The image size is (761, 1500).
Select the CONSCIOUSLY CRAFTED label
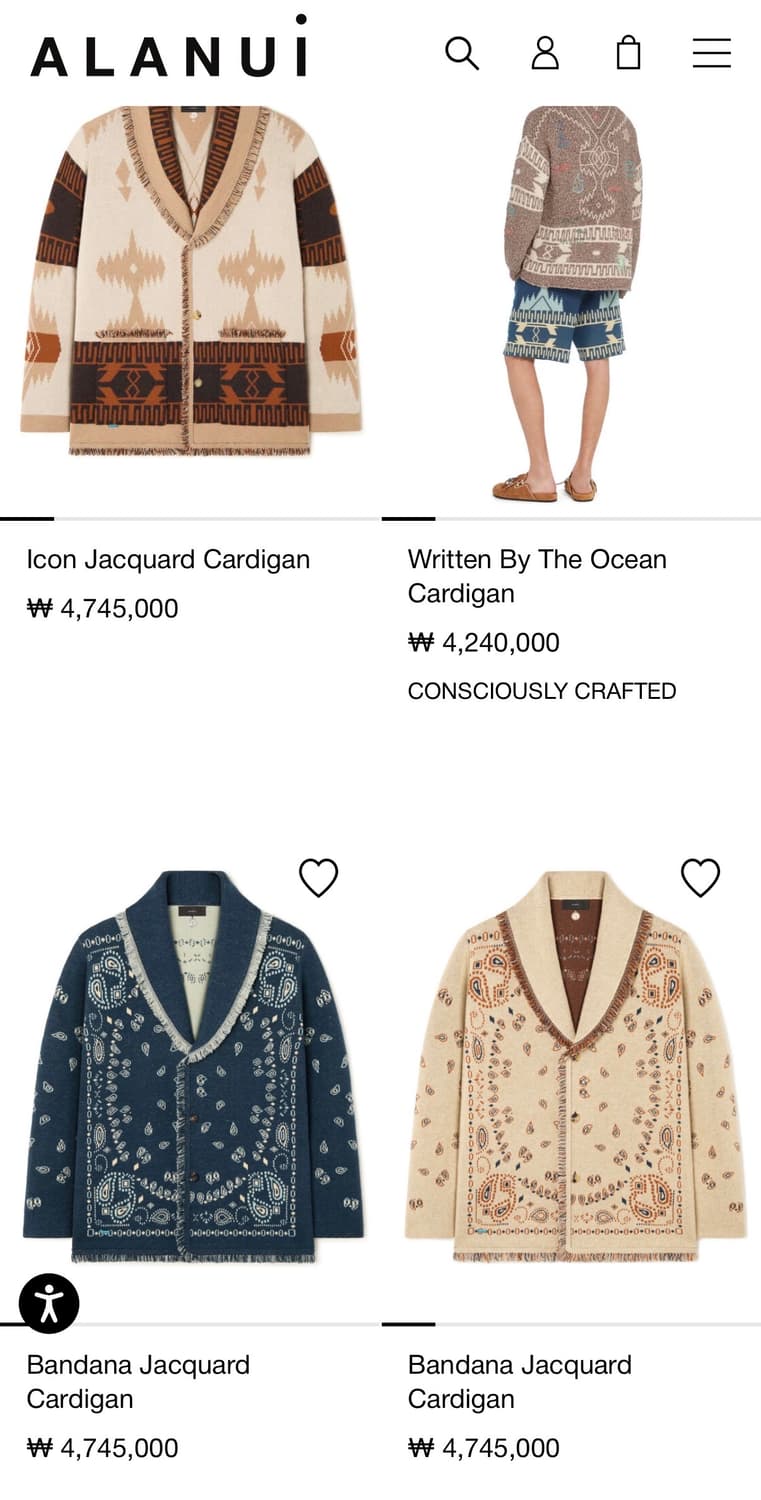point(541,691)
